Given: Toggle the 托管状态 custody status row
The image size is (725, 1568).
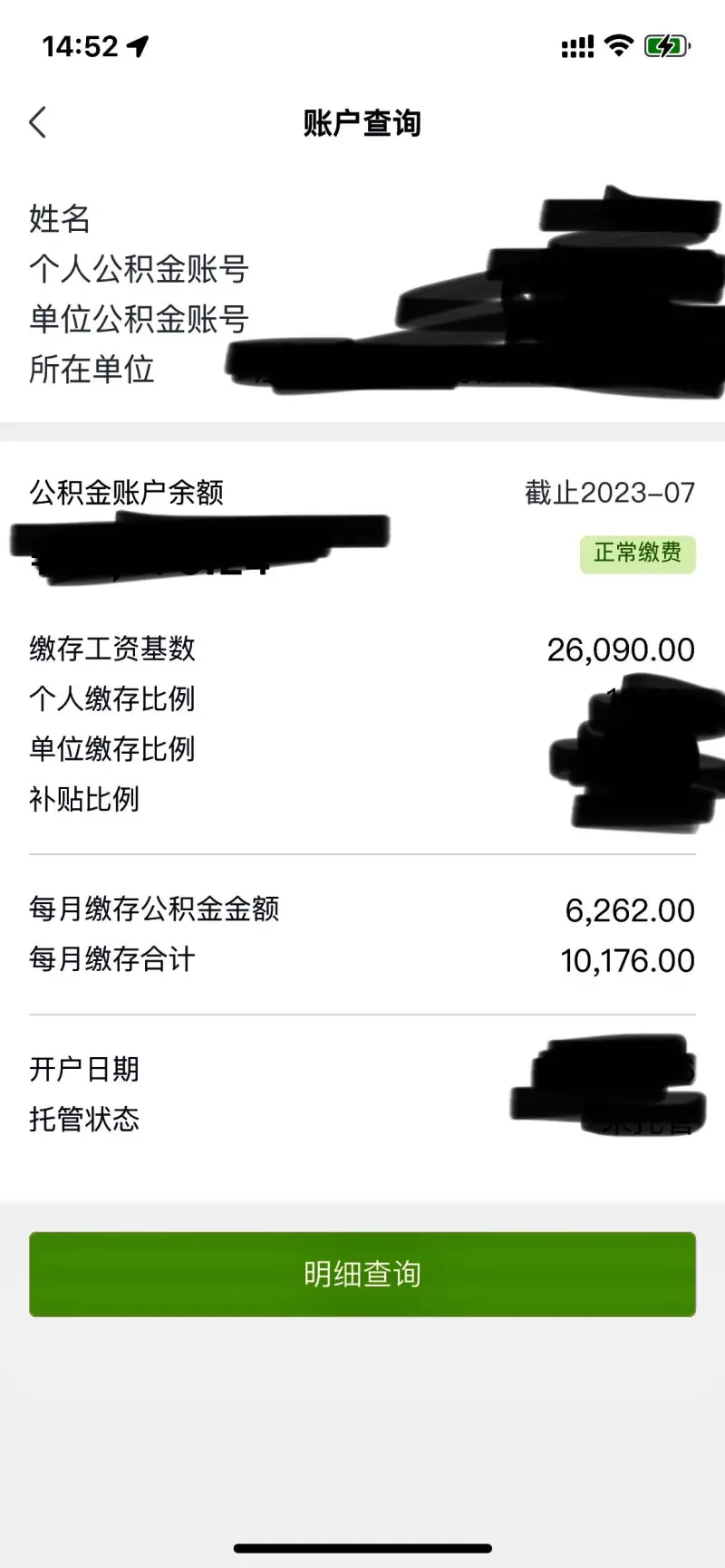Looking at the screenshot, I should tap(84, 1120).
